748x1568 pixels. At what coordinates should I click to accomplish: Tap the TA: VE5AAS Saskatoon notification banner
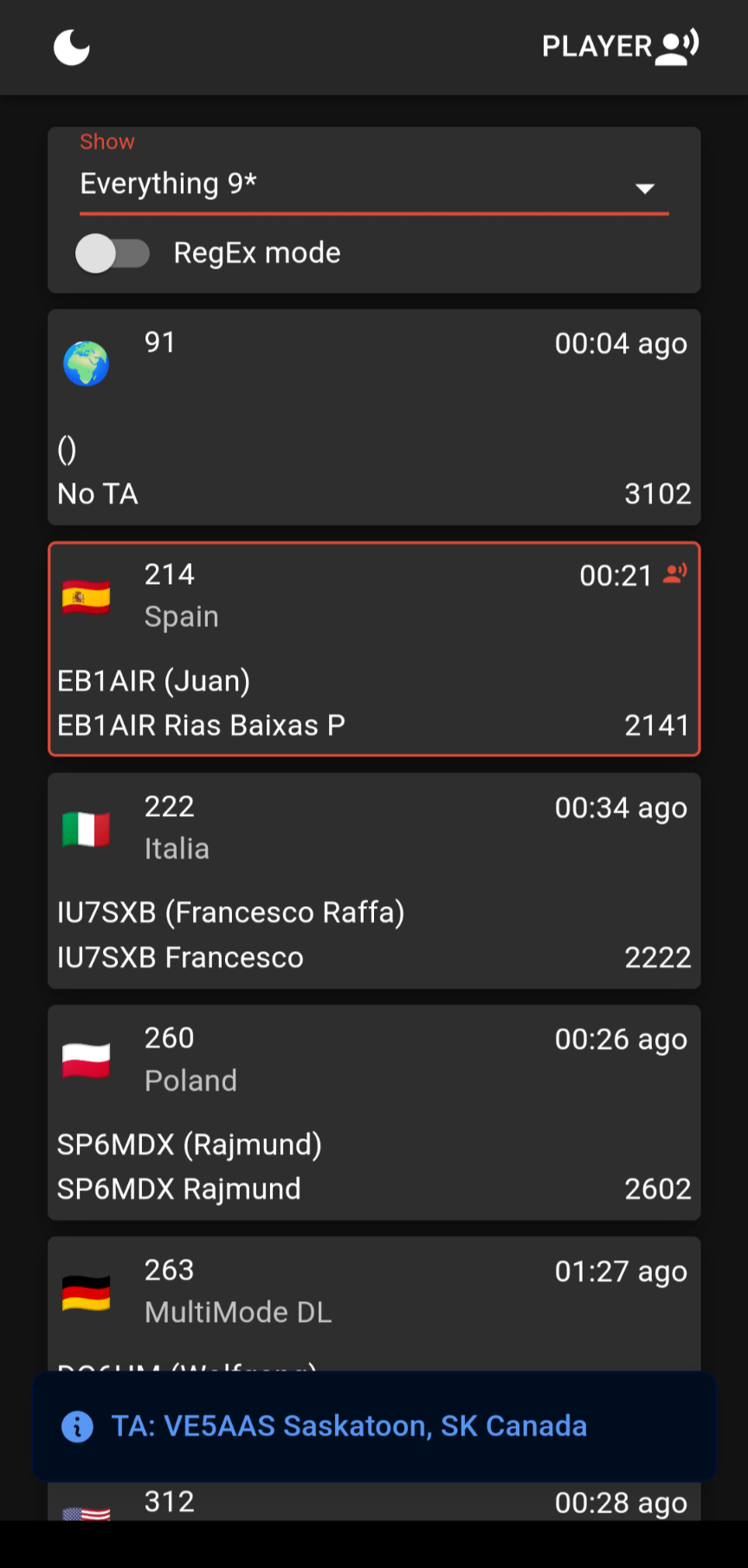pyautogui.click(x=374, y=1426)
